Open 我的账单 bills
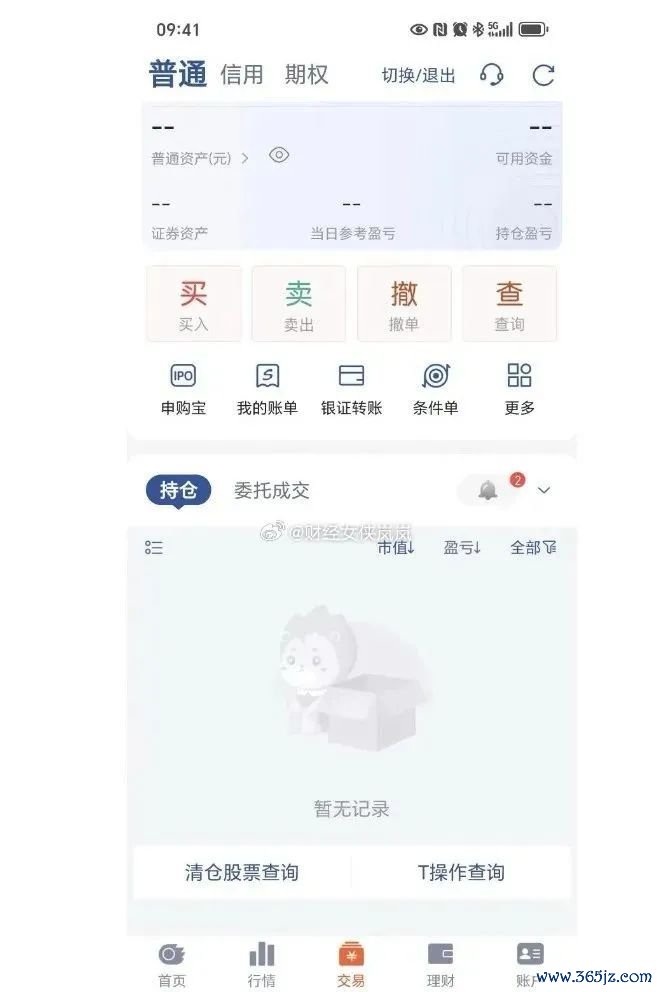 click(267, 389)
